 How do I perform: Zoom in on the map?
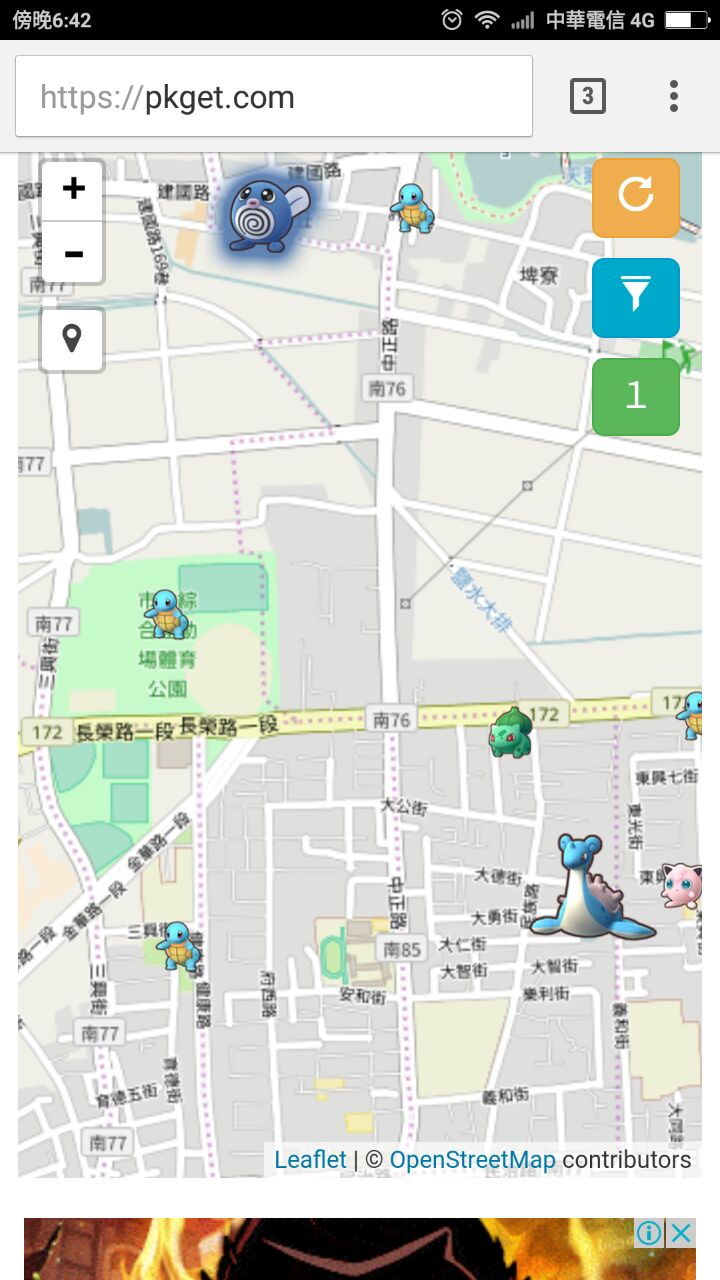pos(73,190)
